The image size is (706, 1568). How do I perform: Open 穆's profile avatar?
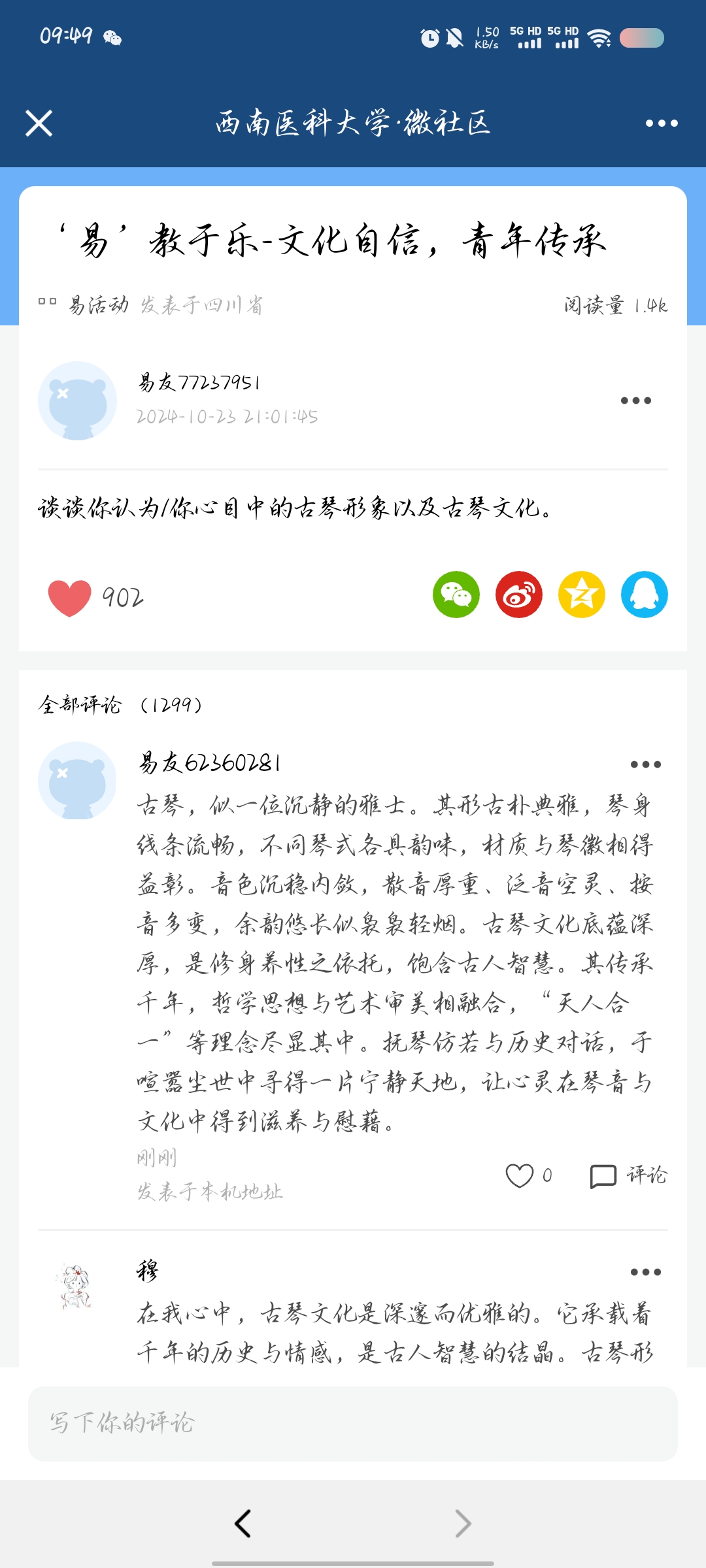tap(76, 1286)
